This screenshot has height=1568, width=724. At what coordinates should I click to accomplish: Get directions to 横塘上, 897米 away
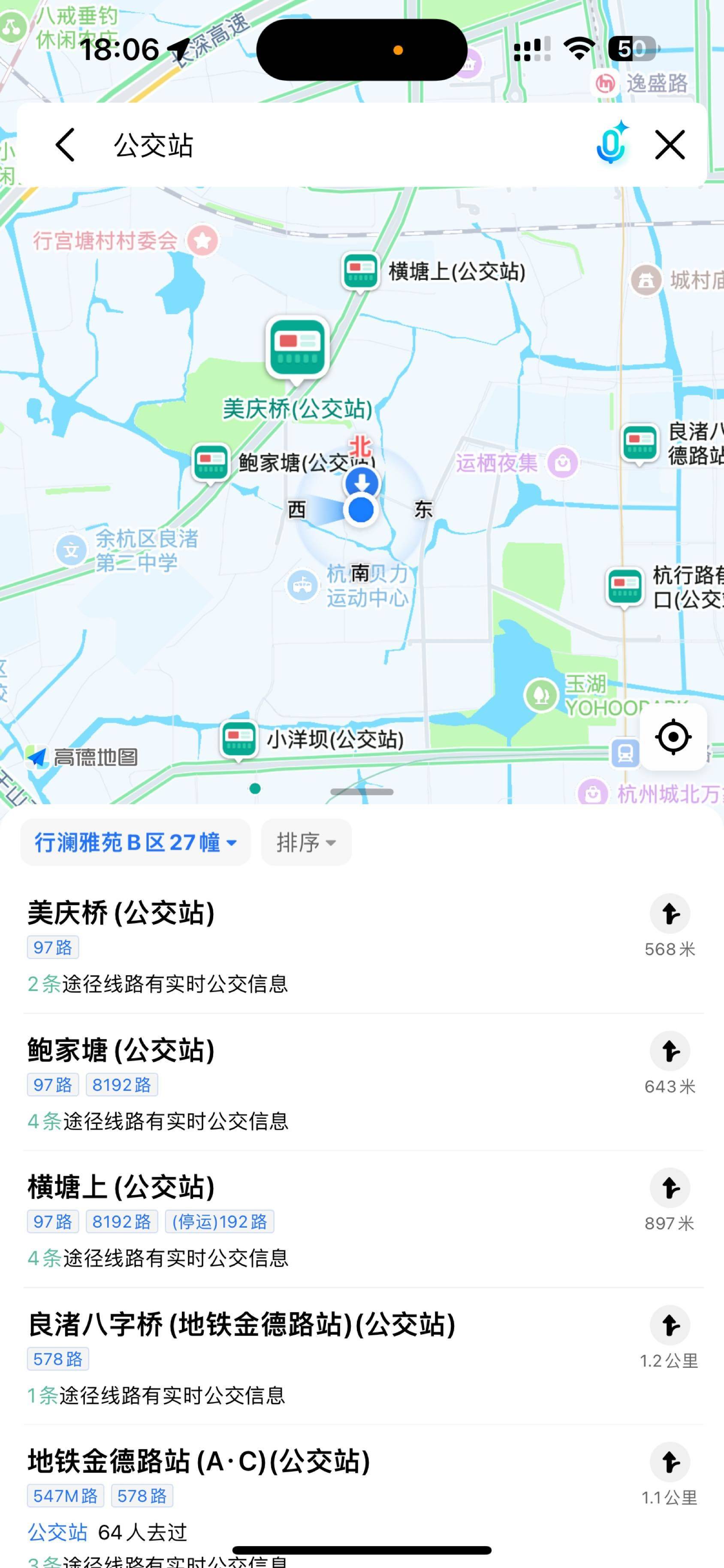[670, 1187]
